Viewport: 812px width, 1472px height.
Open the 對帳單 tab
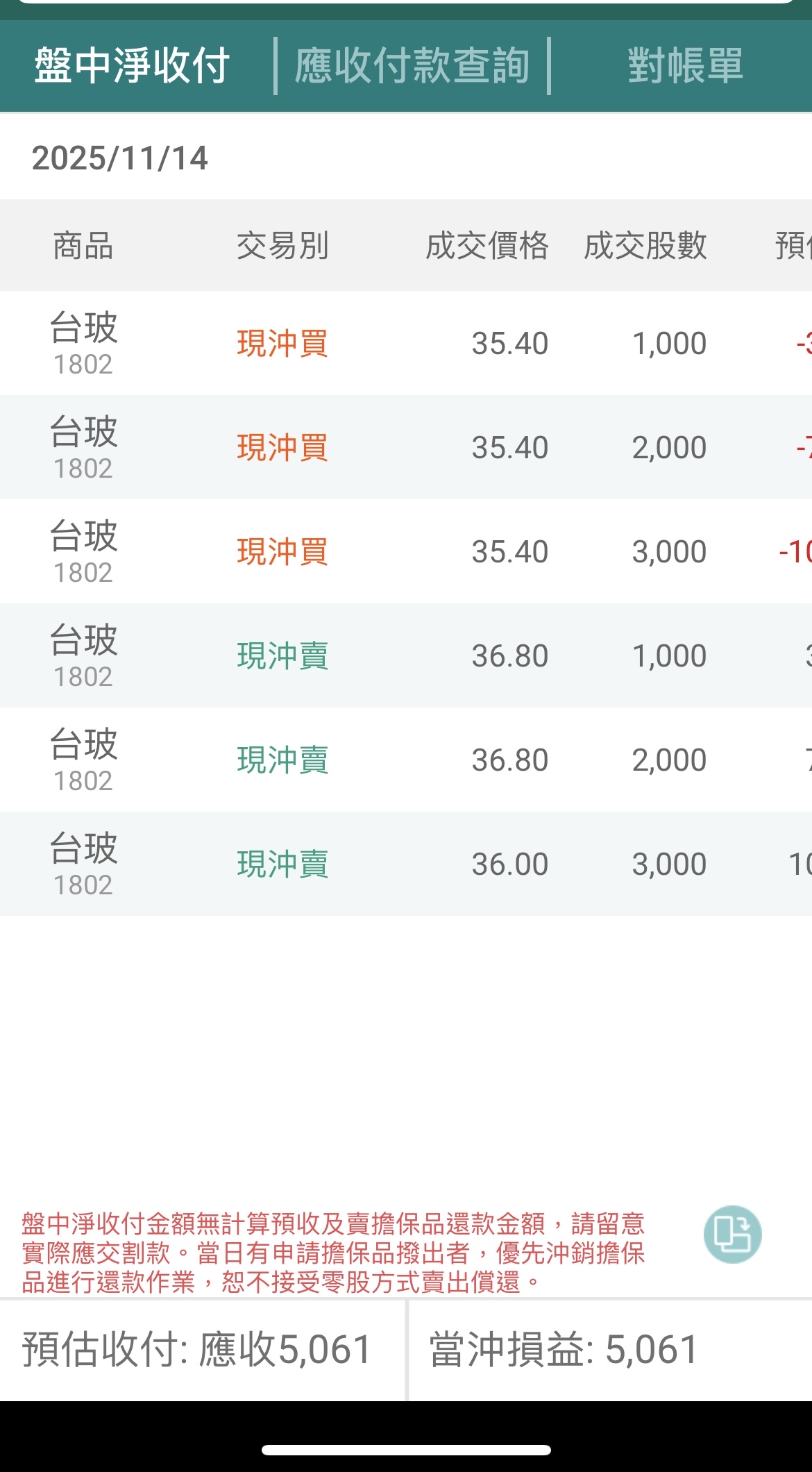[x=685, y=66]
